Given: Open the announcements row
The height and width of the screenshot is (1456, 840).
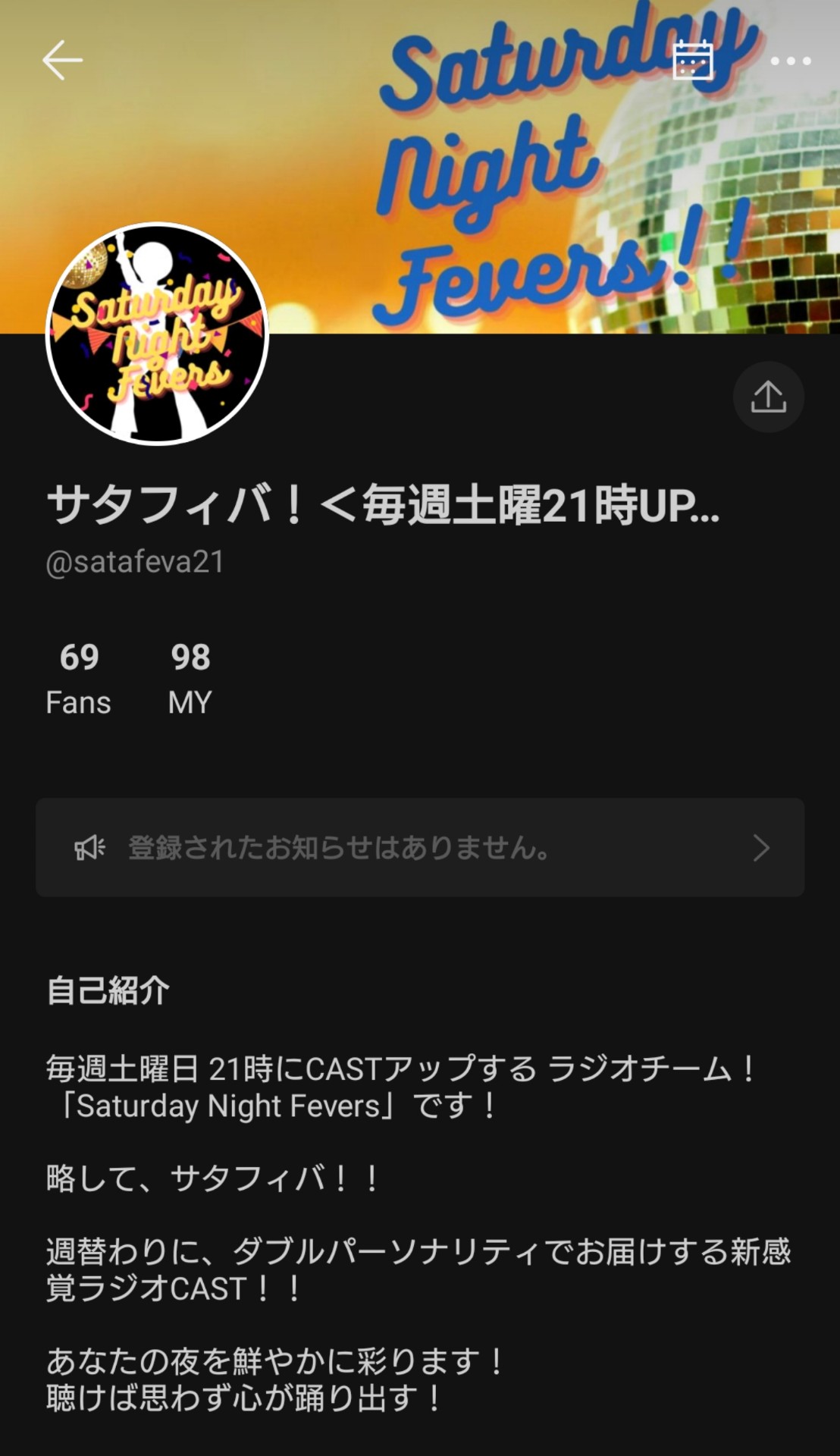Looking at the screenshot, I should click(420, 847).
